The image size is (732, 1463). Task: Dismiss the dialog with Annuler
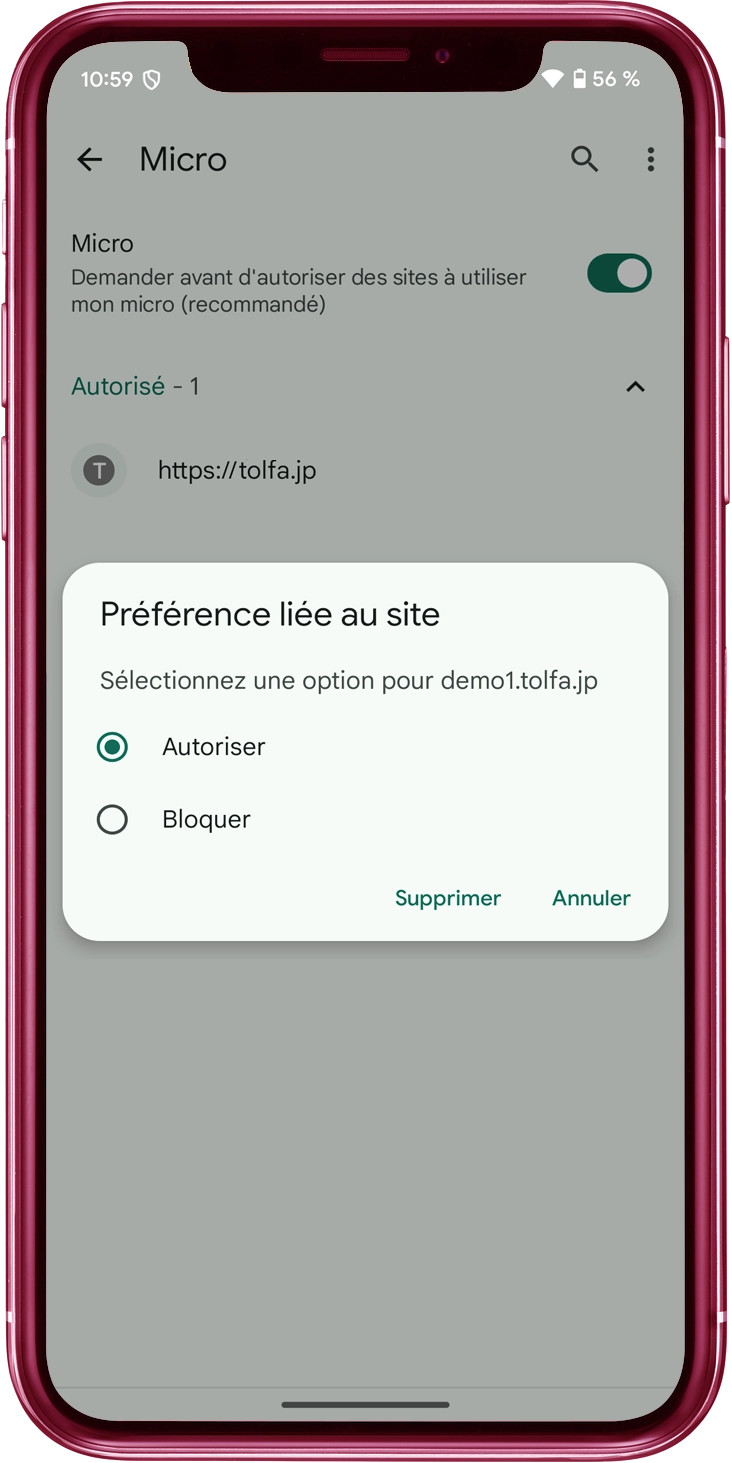coord(591,898)
